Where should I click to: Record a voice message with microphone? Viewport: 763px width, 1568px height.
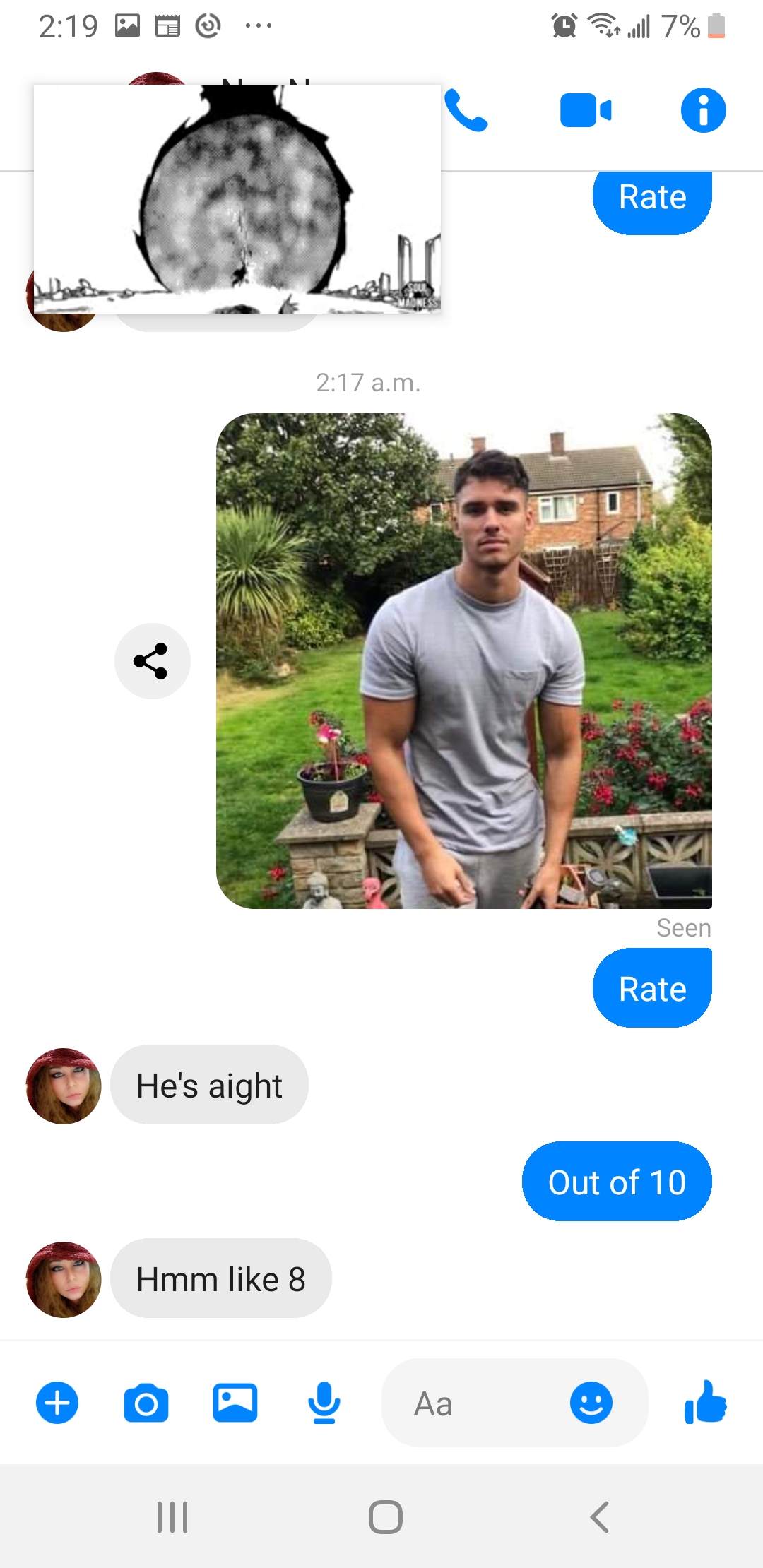point(324,1403)
